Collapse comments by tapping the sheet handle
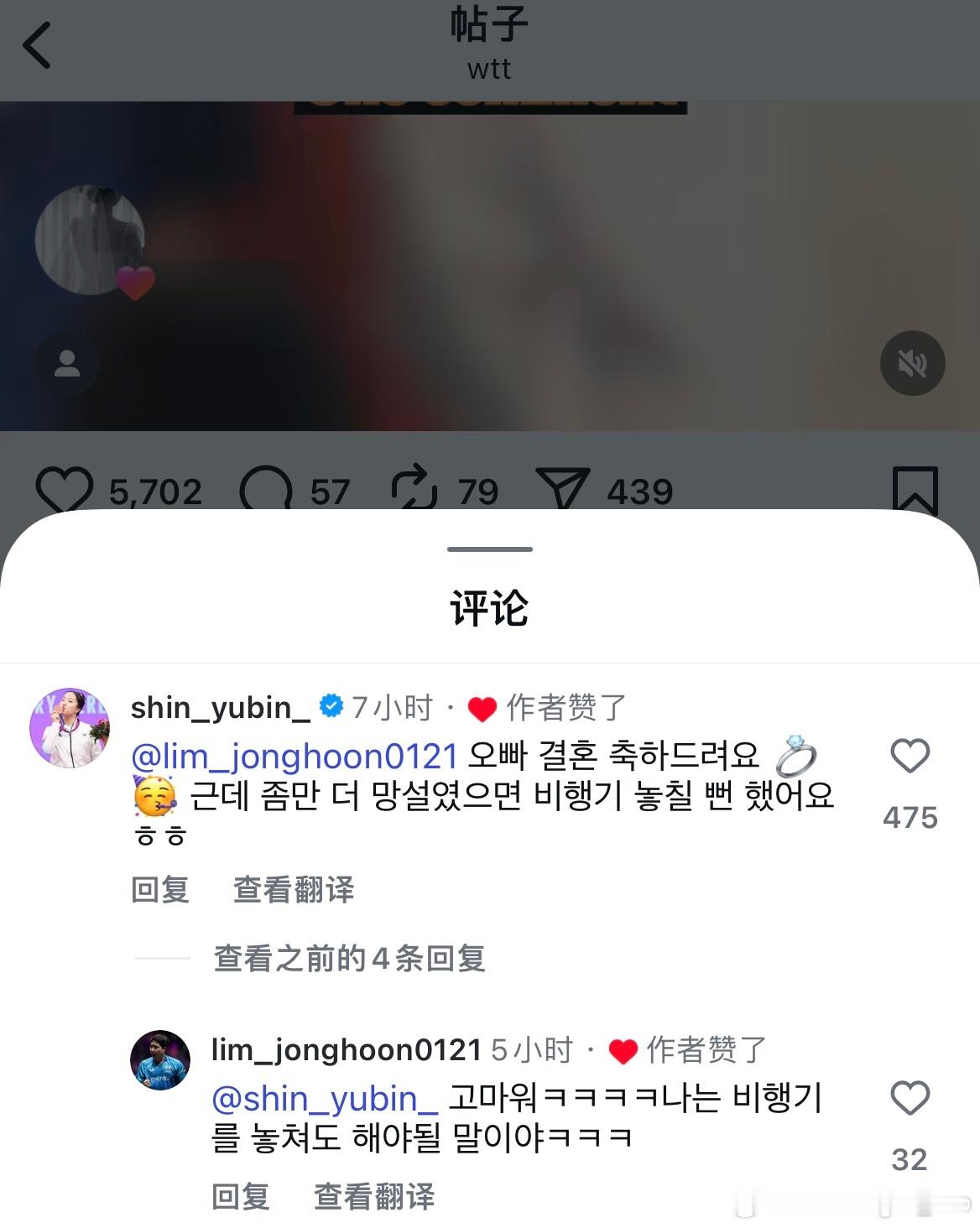 pos(490,549)
